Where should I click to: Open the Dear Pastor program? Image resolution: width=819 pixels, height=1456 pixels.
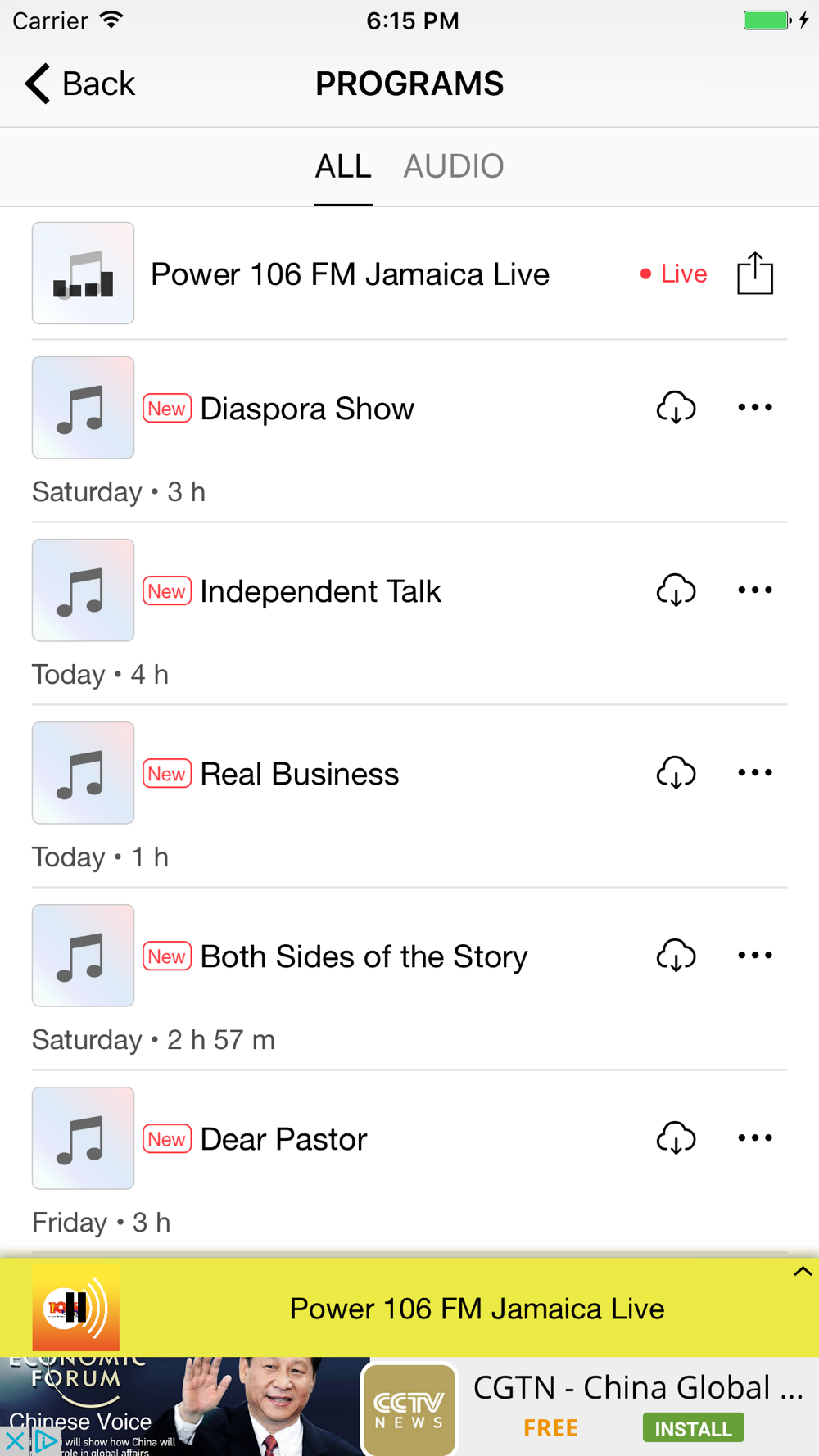[283, 1139]
